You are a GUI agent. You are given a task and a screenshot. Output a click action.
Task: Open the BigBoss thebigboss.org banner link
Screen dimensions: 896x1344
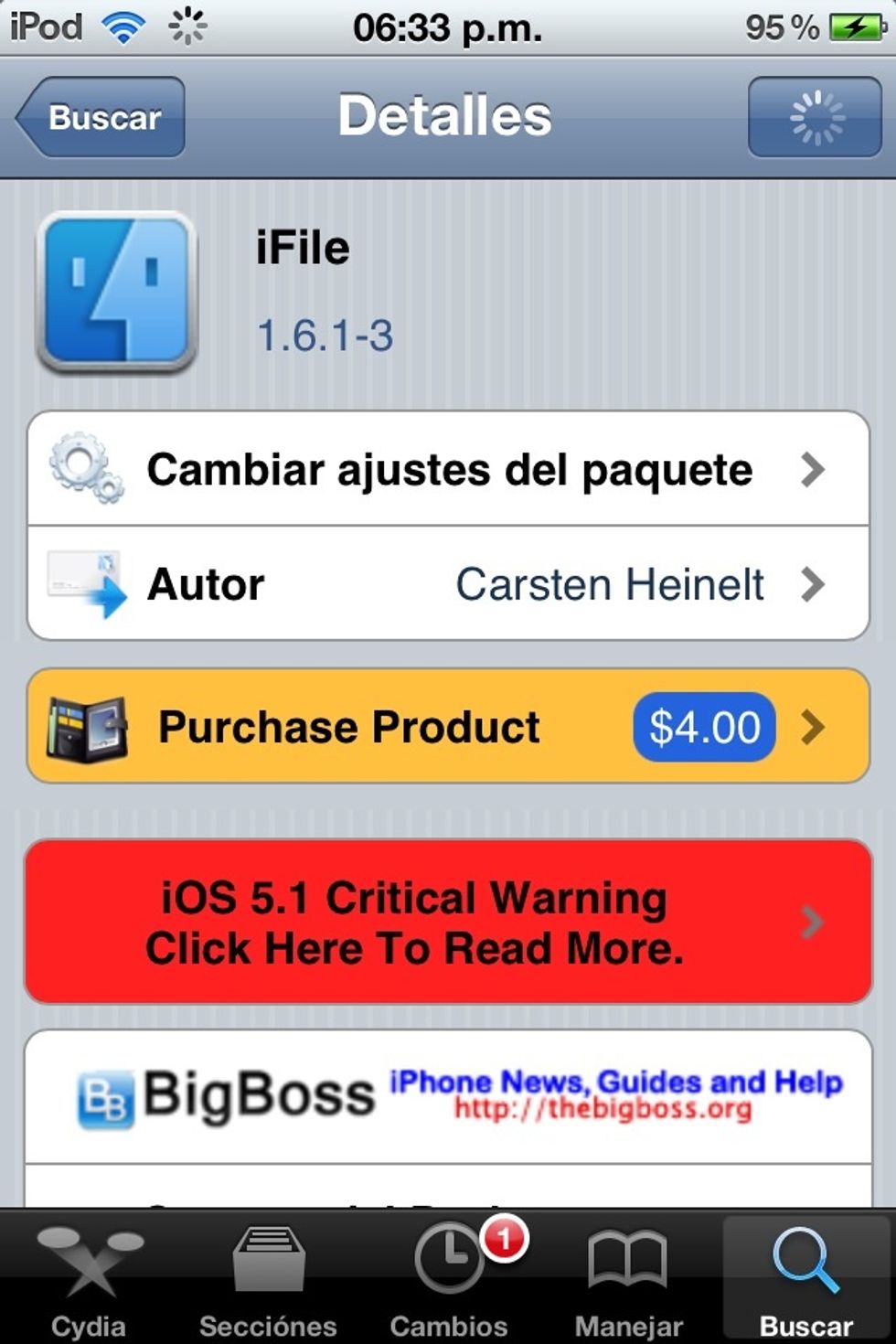coord(448,1095)
